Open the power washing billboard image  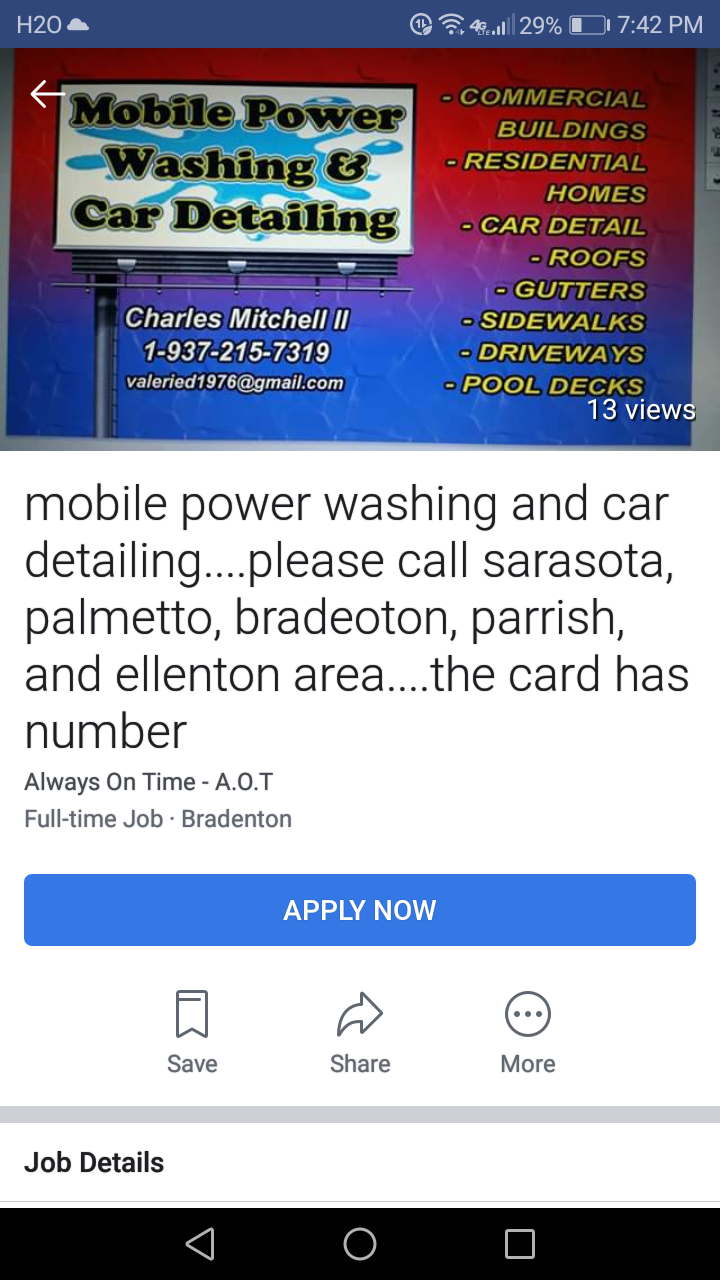click(x=360, y=248)
